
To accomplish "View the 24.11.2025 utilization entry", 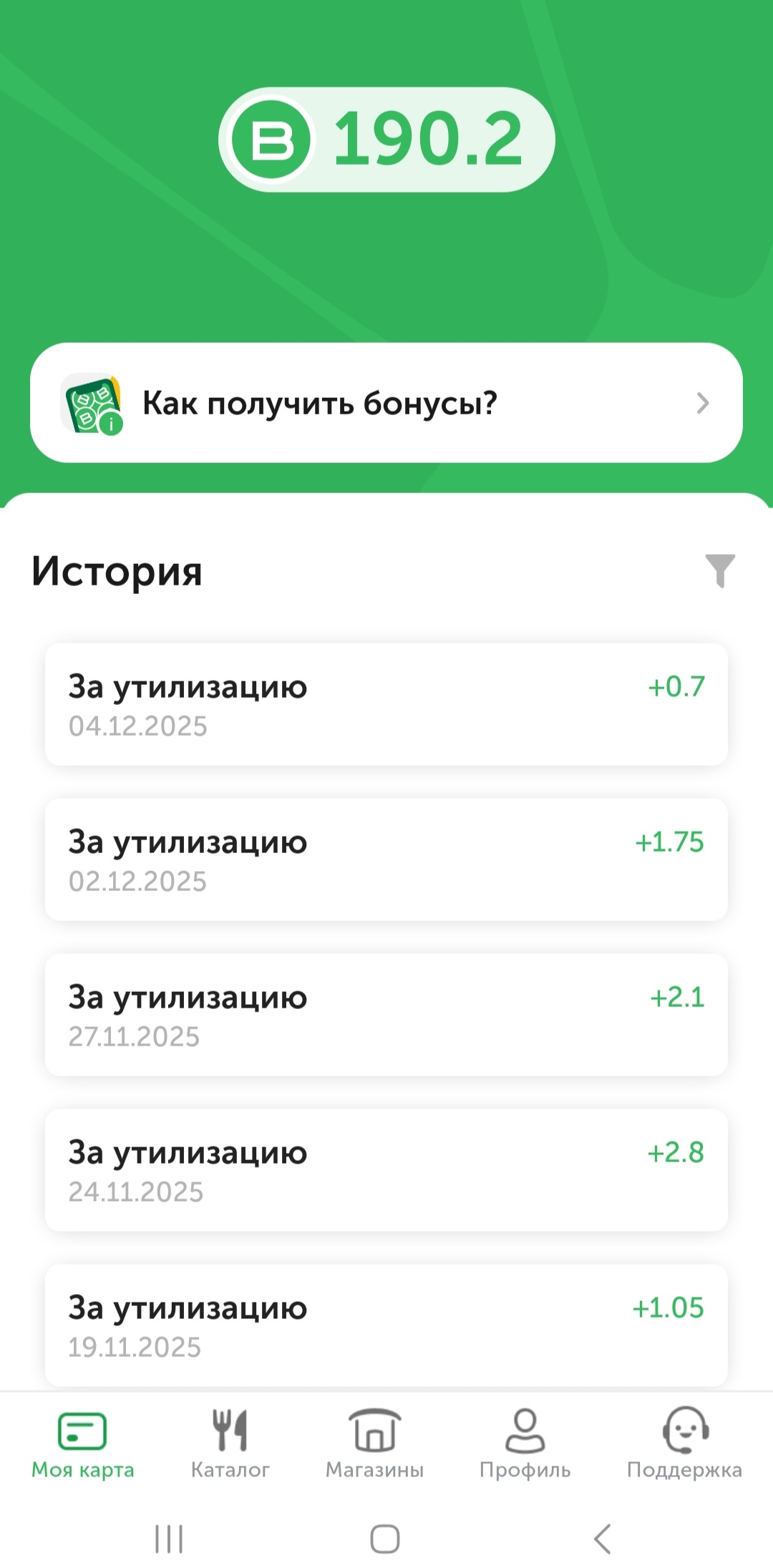I will (386, 1170).
